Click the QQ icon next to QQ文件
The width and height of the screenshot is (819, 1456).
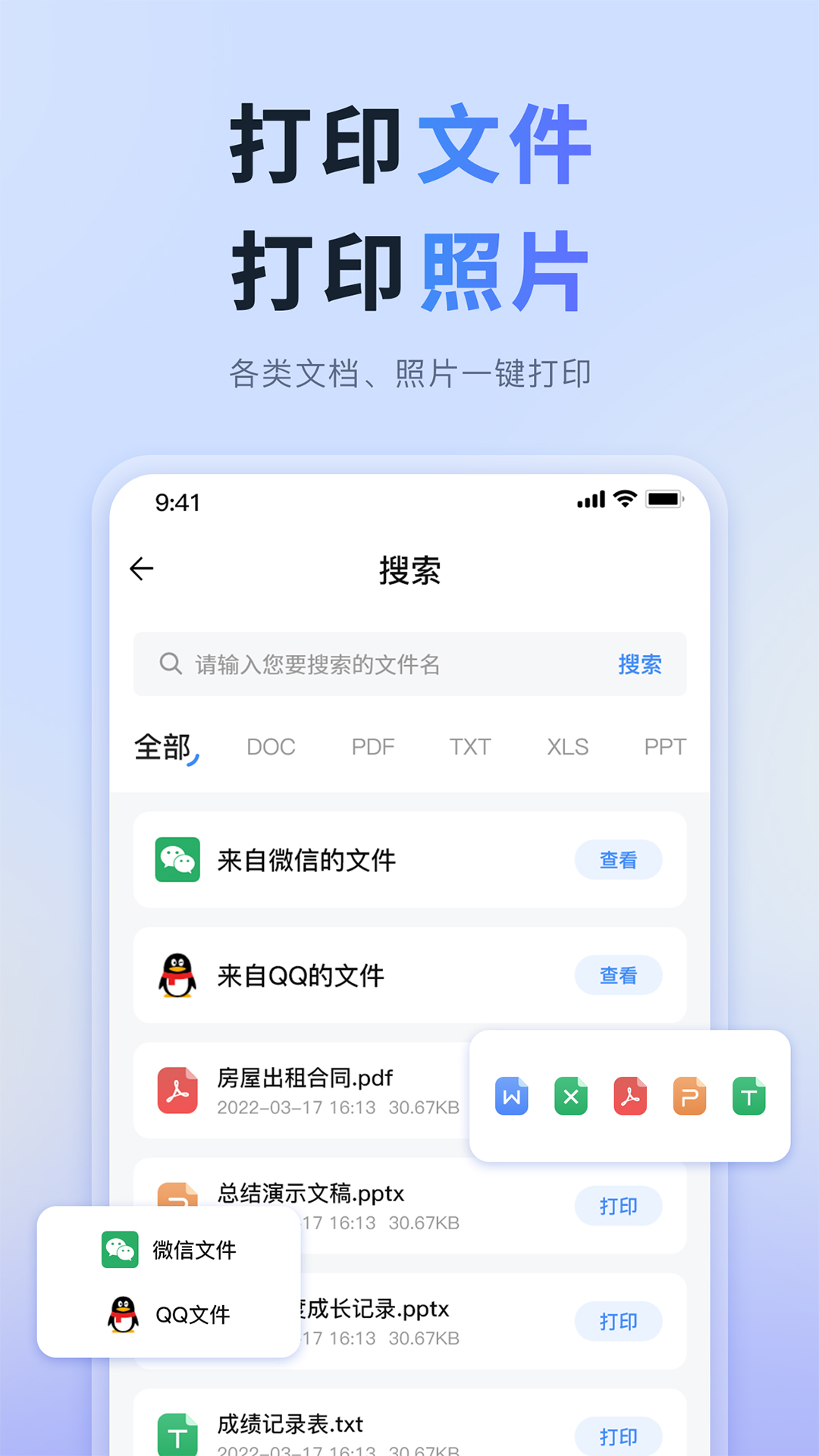pos(122,1316)
